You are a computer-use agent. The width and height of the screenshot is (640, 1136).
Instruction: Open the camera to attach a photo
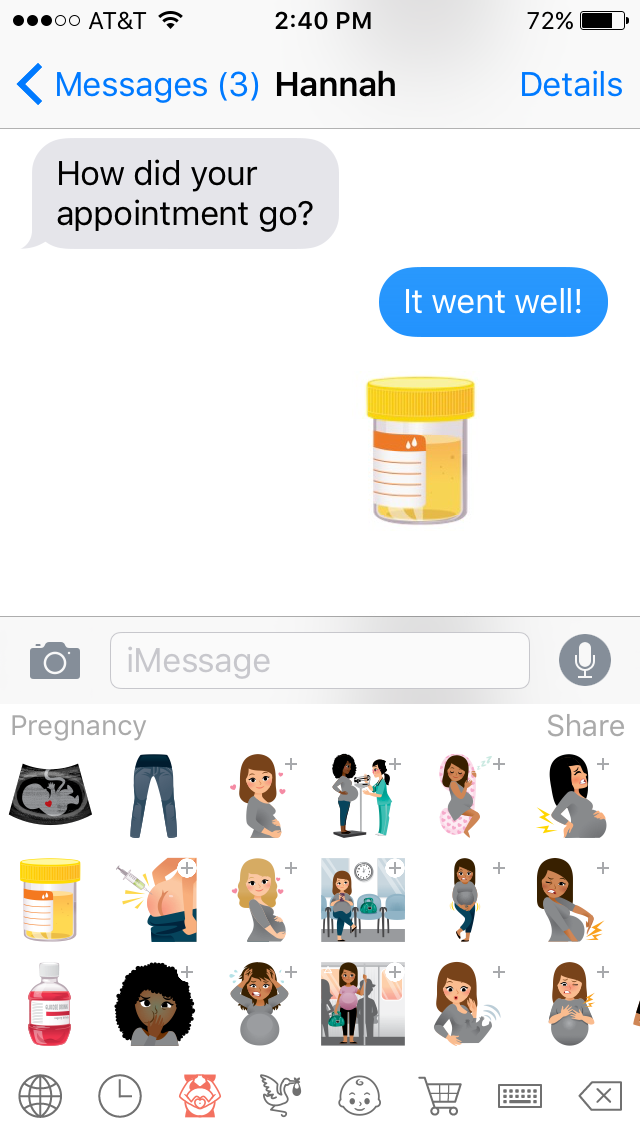[x=55, y=661]
